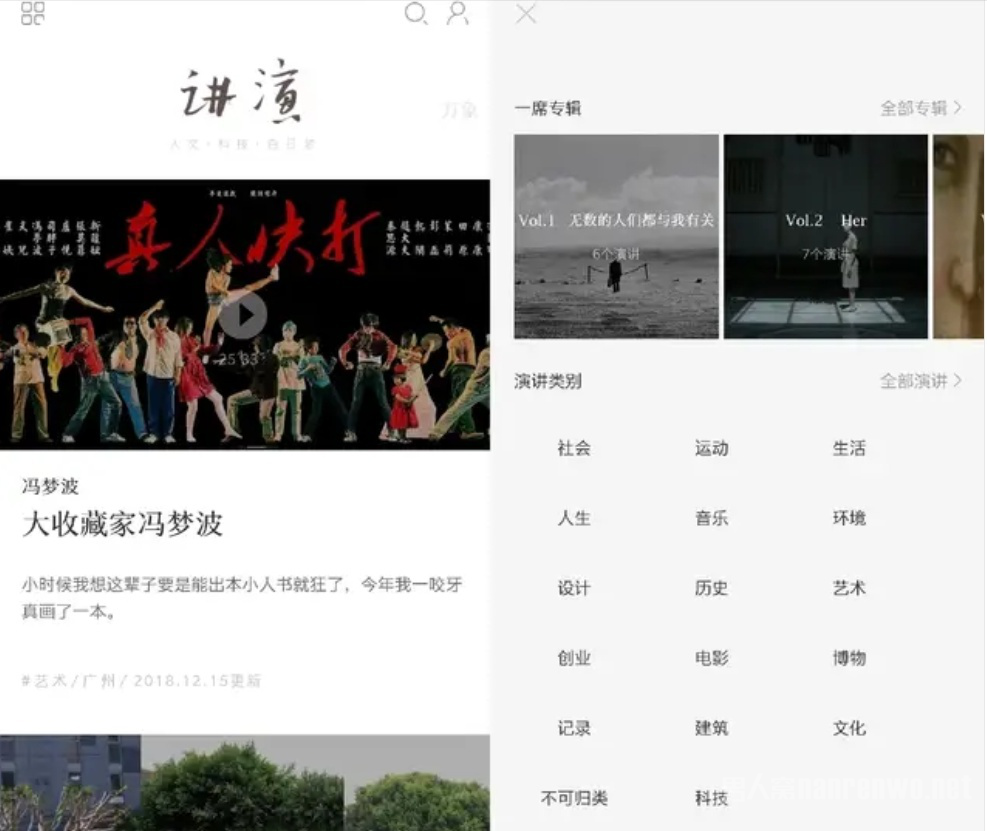
Task: Pick the 建筑 category
Action: pyautogui.click(x=711, y=728)
